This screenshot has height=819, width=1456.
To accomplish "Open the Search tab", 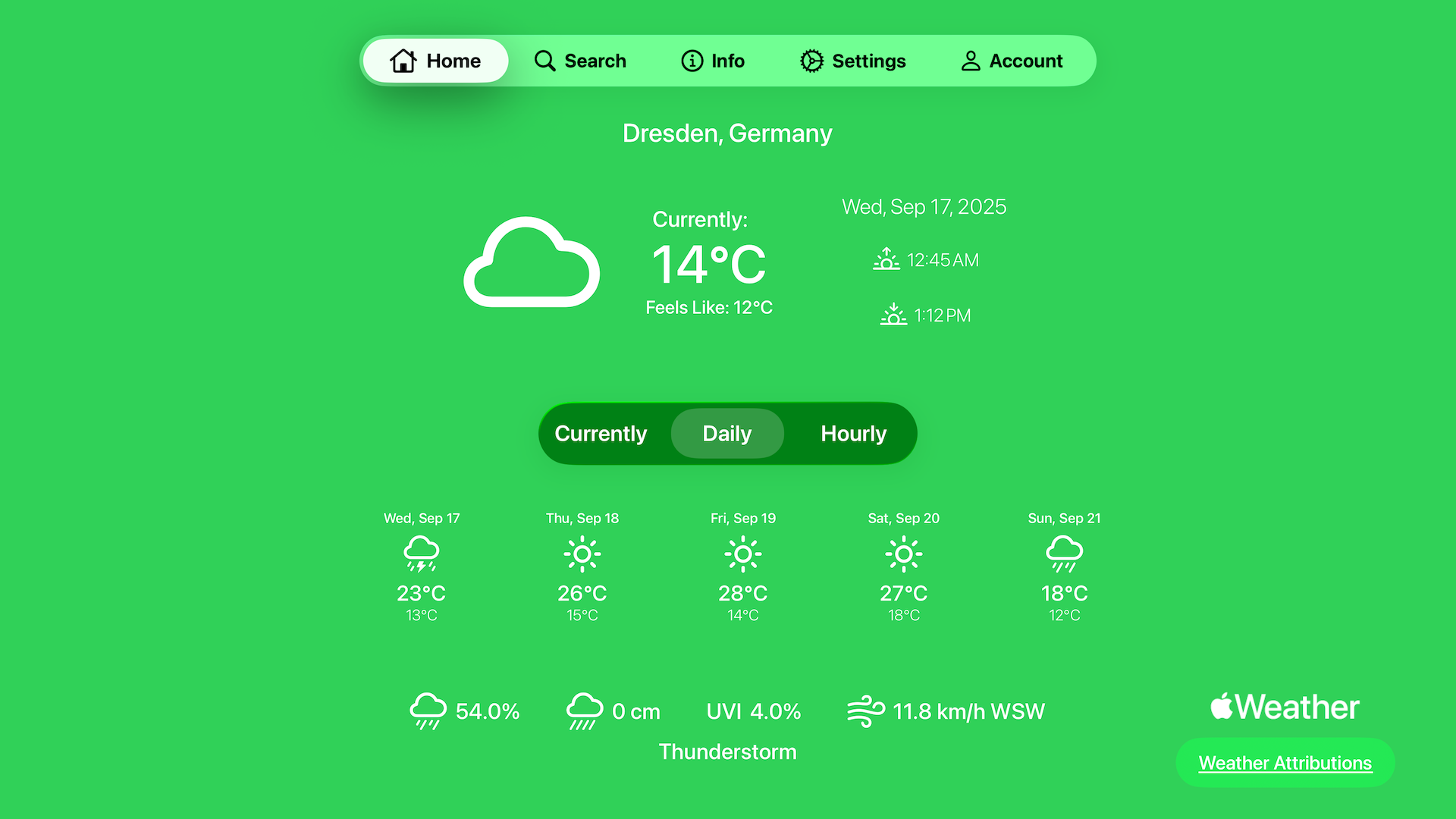I will point(580,61).
